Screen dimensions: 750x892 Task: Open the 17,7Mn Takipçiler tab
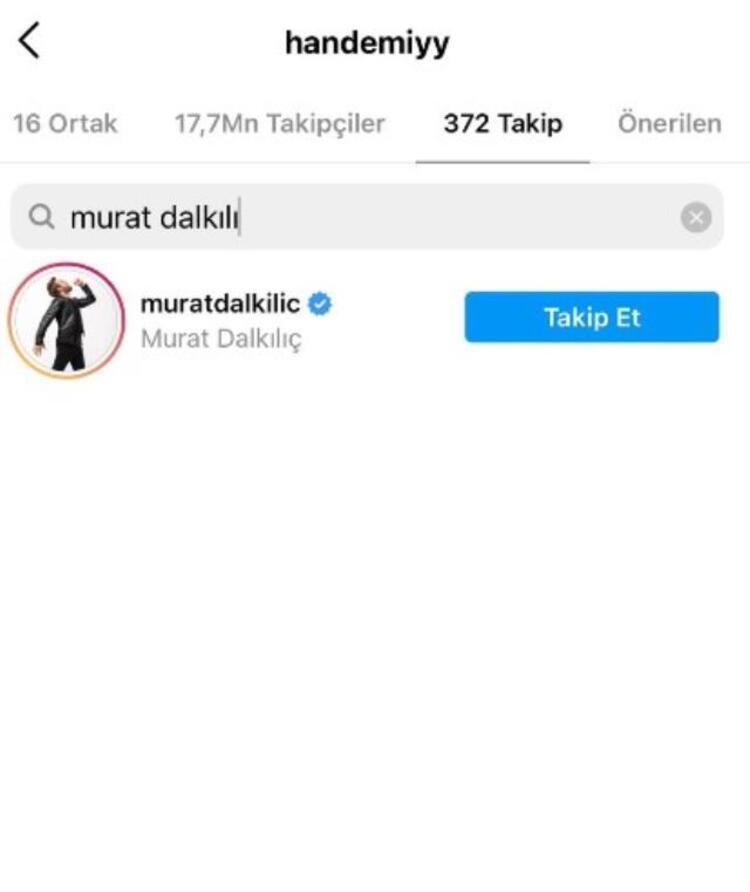pyautogui.click(x=280, y=124)
